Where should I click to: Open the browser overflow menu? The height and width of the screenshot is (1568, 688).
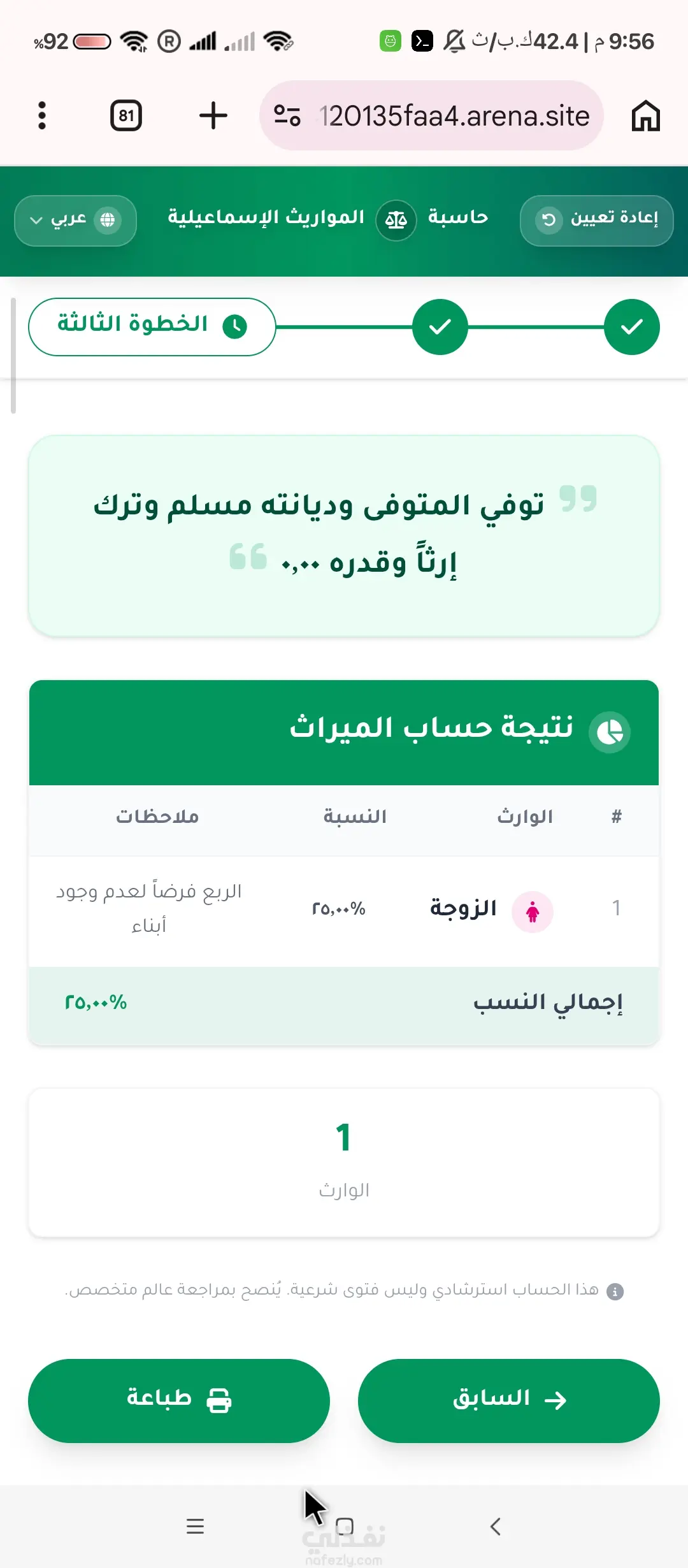click(42, 115)
